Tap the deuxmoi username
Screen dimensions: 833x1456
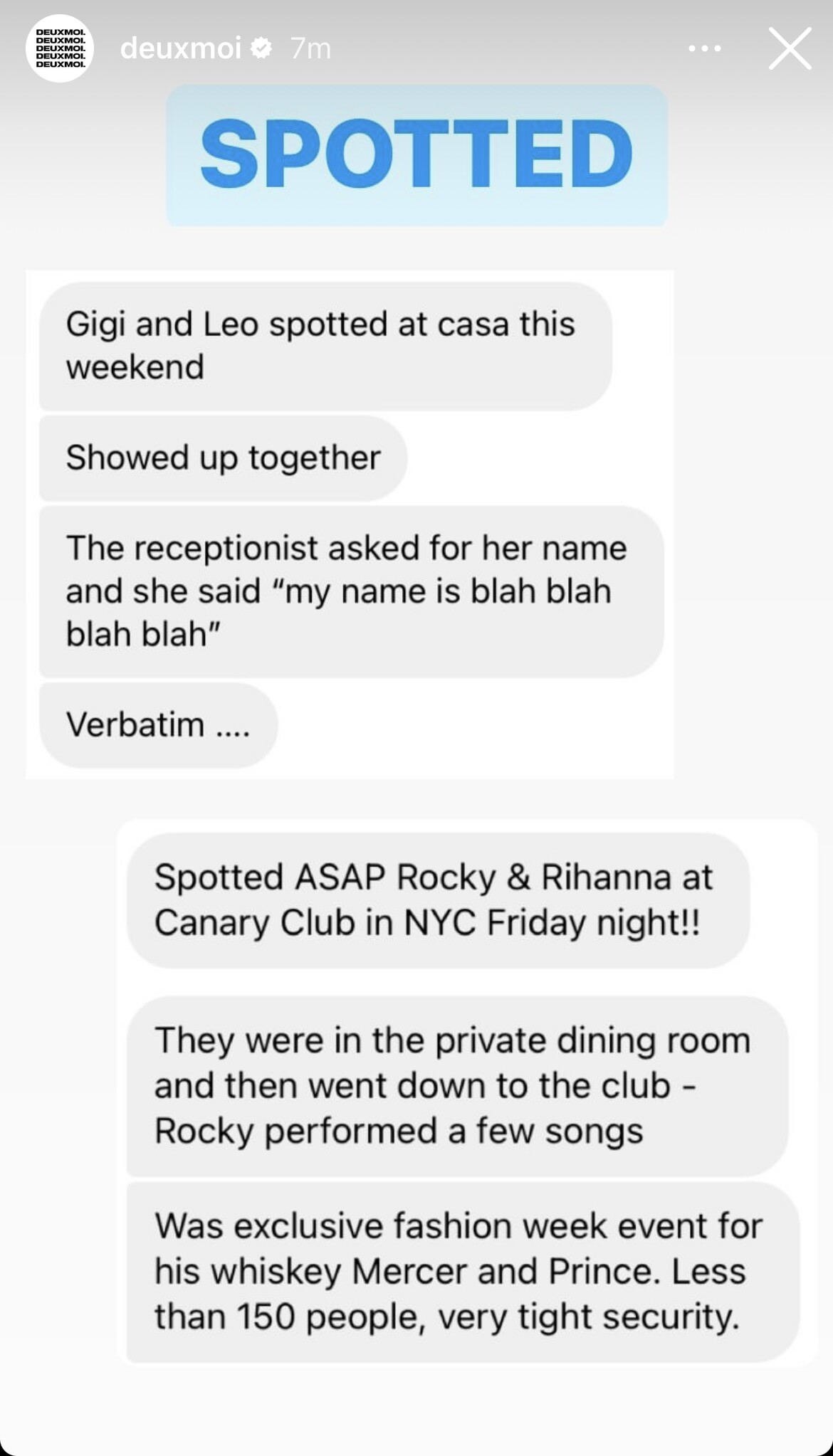point(181,48)
